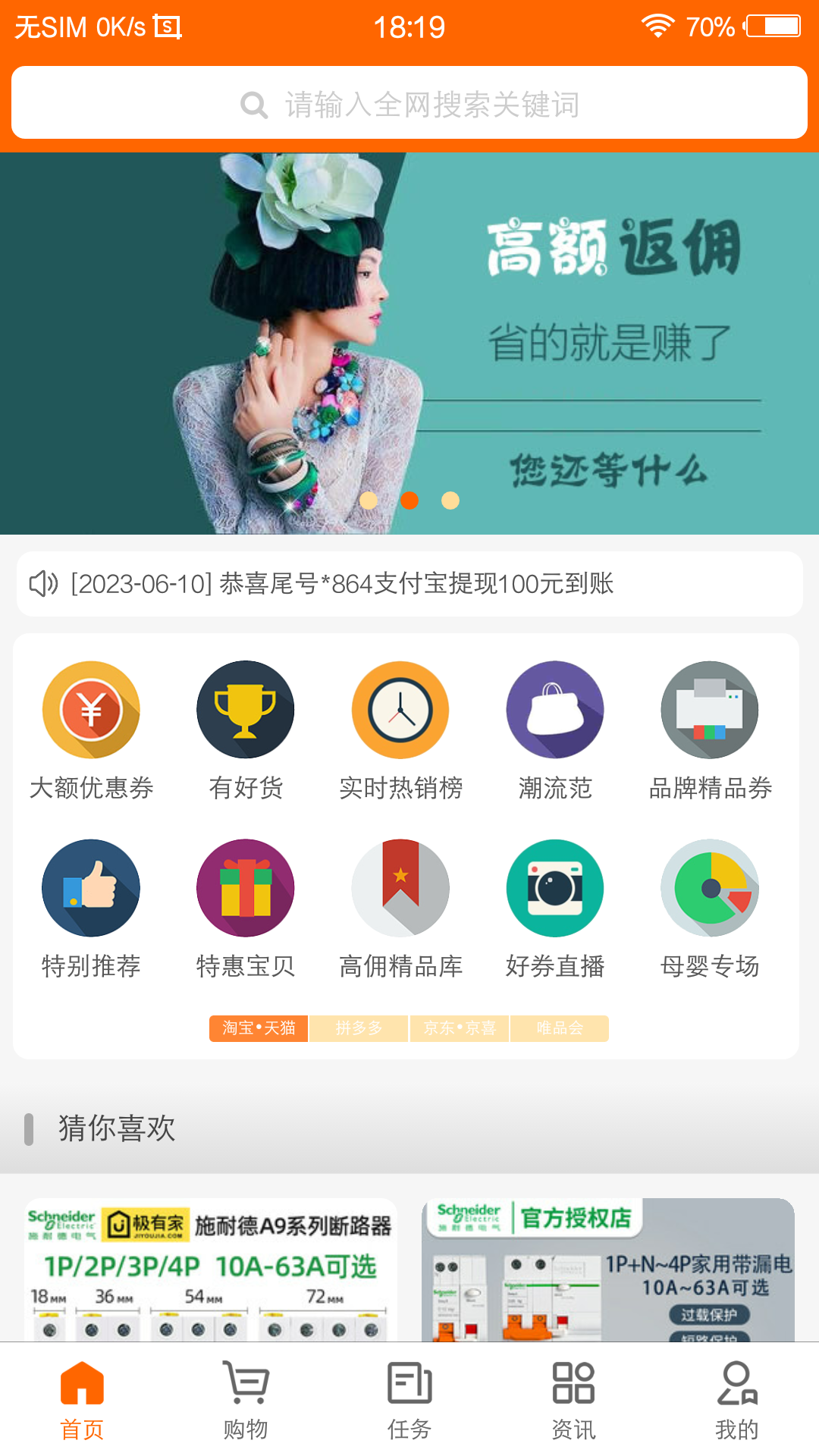Image resolution: width=819 pixels, height=1456 pixels.
Task: Open 母婴专场 section
Action: pos(710,908)
